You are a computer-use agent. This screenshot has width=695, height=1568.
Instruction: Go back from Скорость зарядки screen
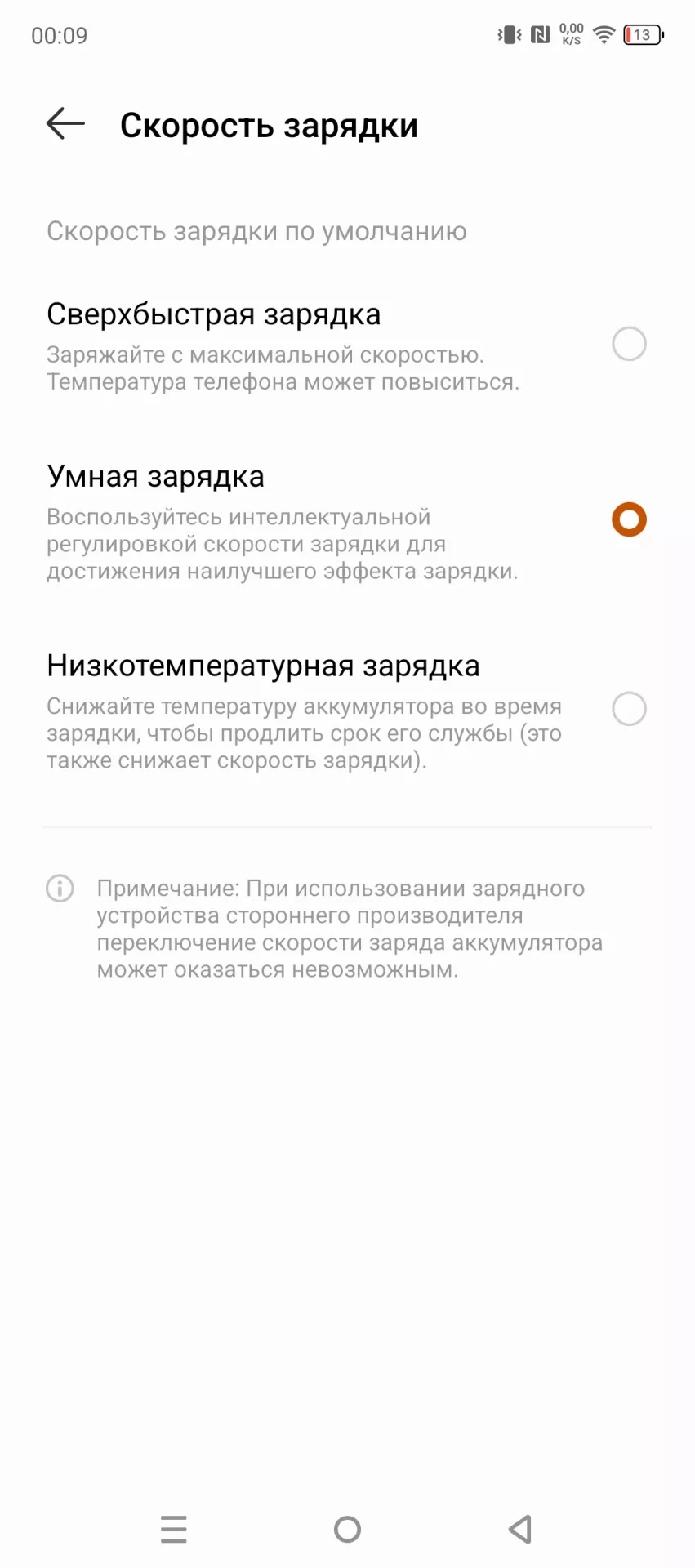[x=65, y=124]
